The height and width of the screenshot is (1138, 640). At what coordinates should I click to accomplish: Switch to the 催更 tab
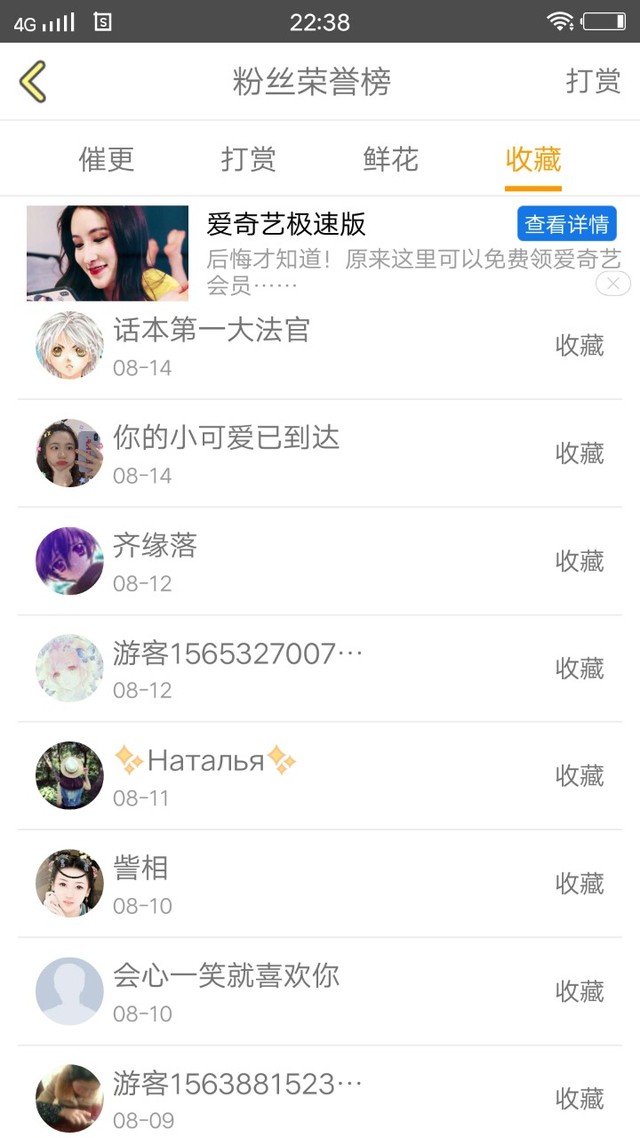coord(107,159)
